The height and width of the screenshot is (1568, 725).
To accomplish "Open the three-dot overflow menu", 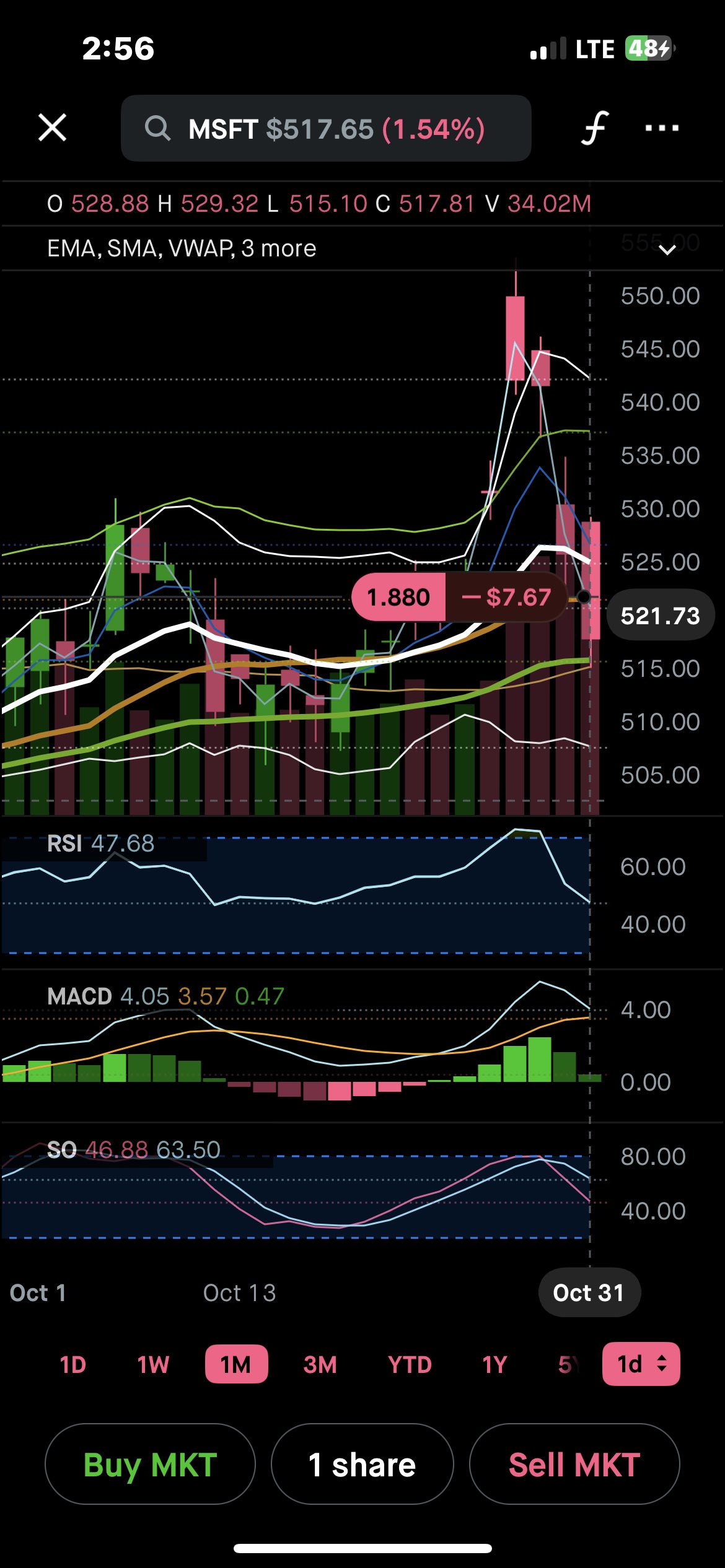I will pos(662,128).
